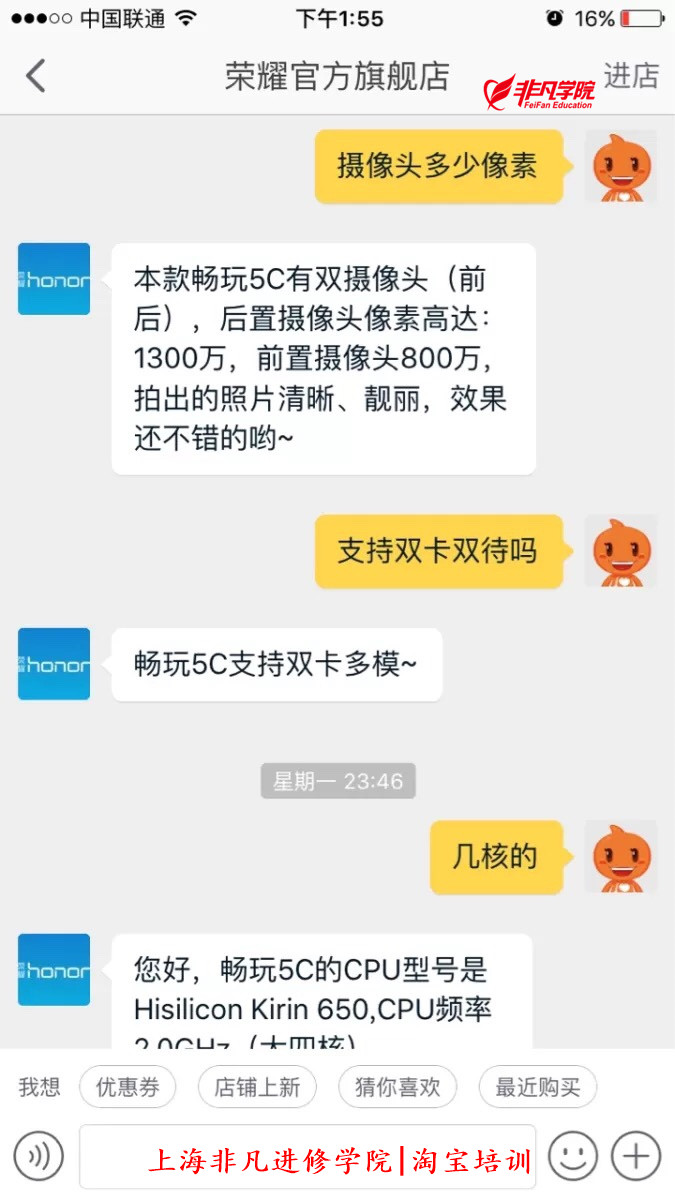
Task: Open the plus attachment menu
Action: (636, 1157)
